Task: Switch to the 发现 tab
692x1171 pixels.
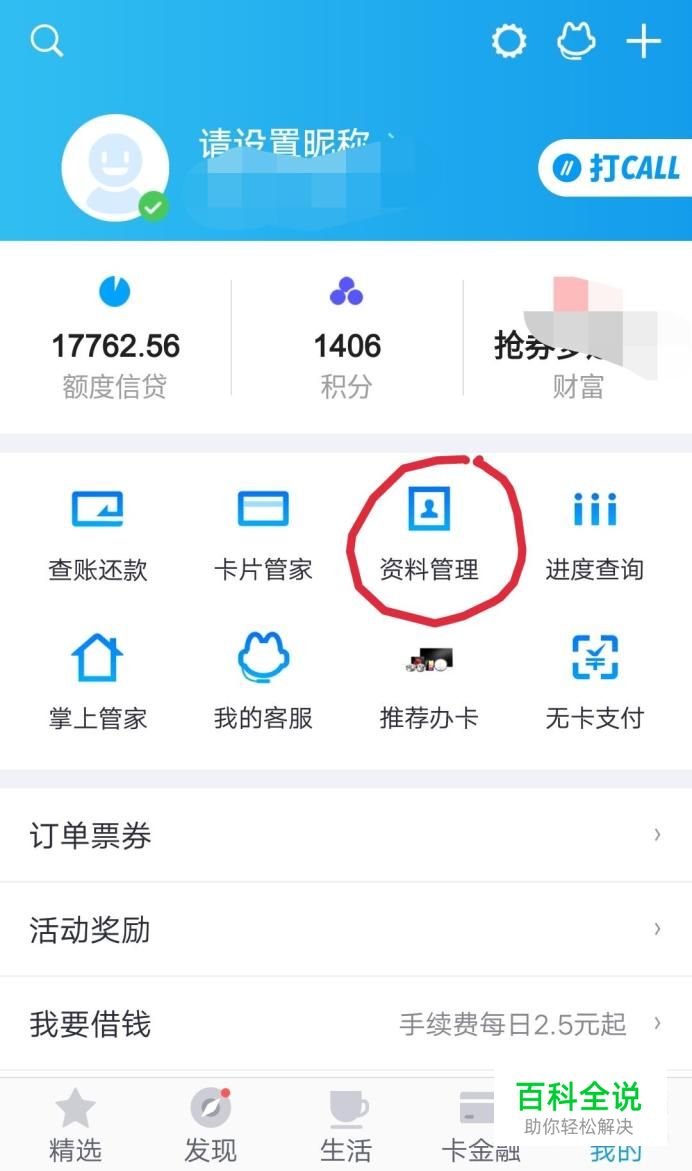Action: coord(210,1124)
